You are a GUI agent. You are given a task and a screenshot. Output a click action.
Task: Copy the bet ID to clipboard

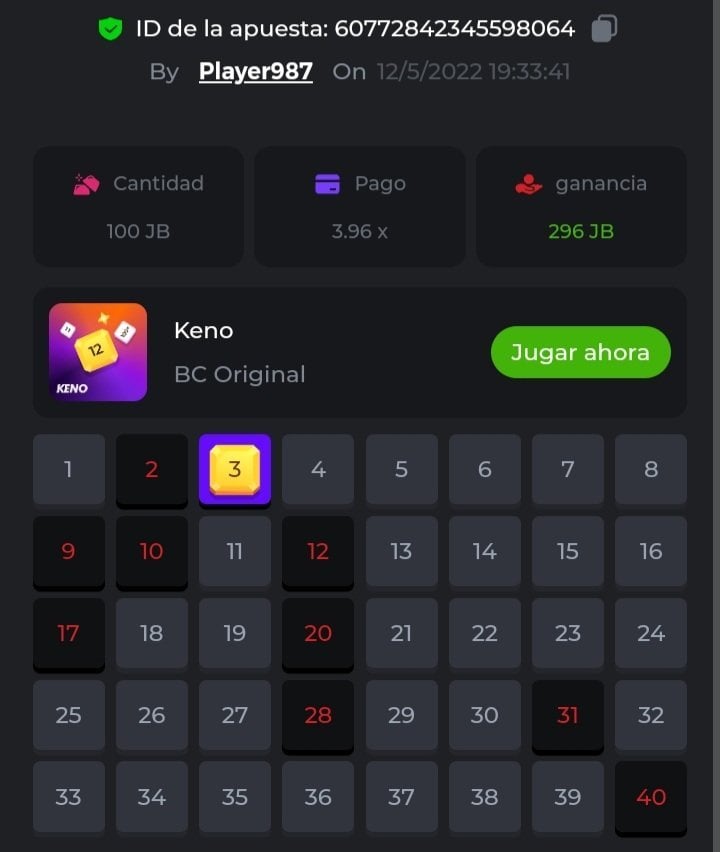click(x=603, y=29)
